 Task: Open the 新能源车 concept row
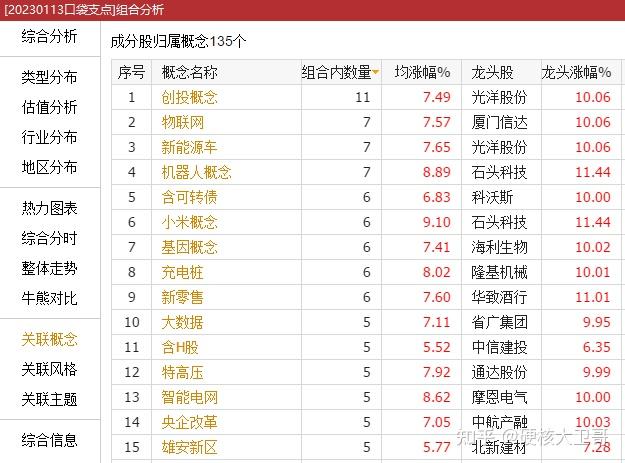coord(189,147)
